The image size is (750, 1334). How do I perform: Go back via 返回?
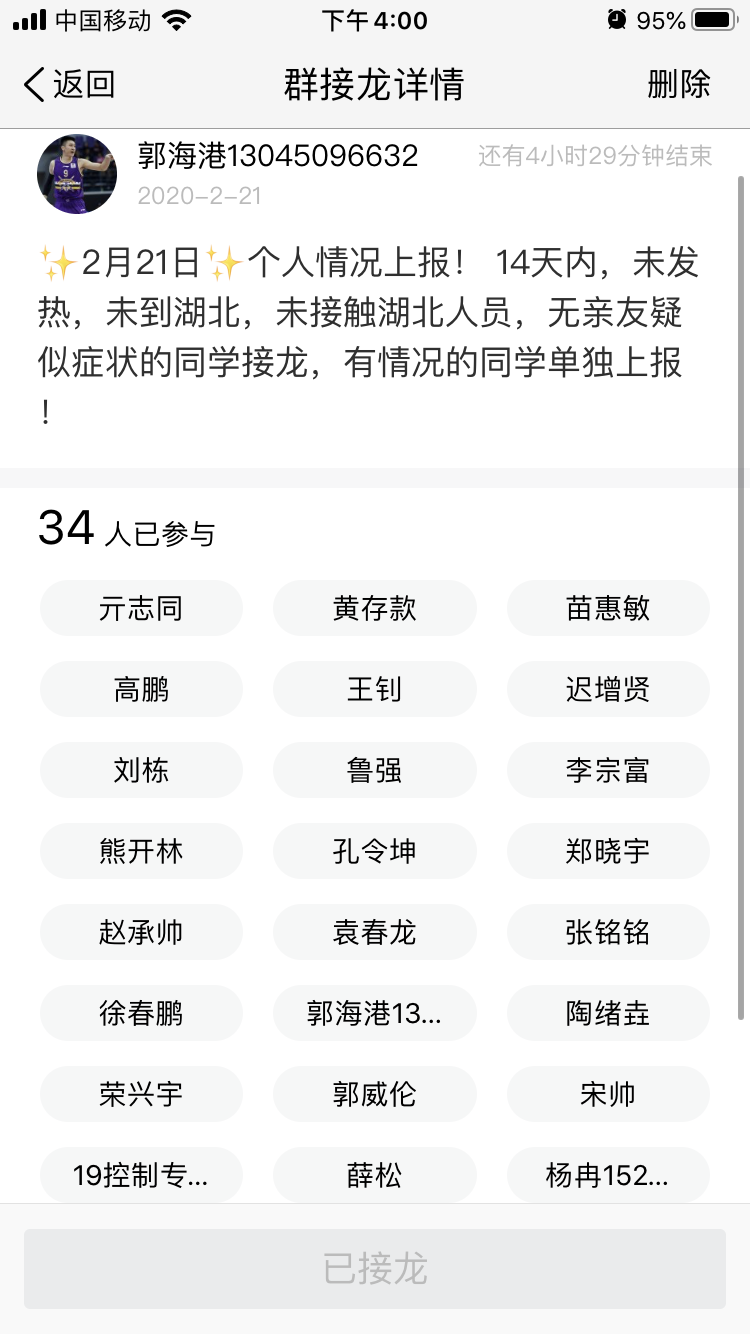[70, 84]
